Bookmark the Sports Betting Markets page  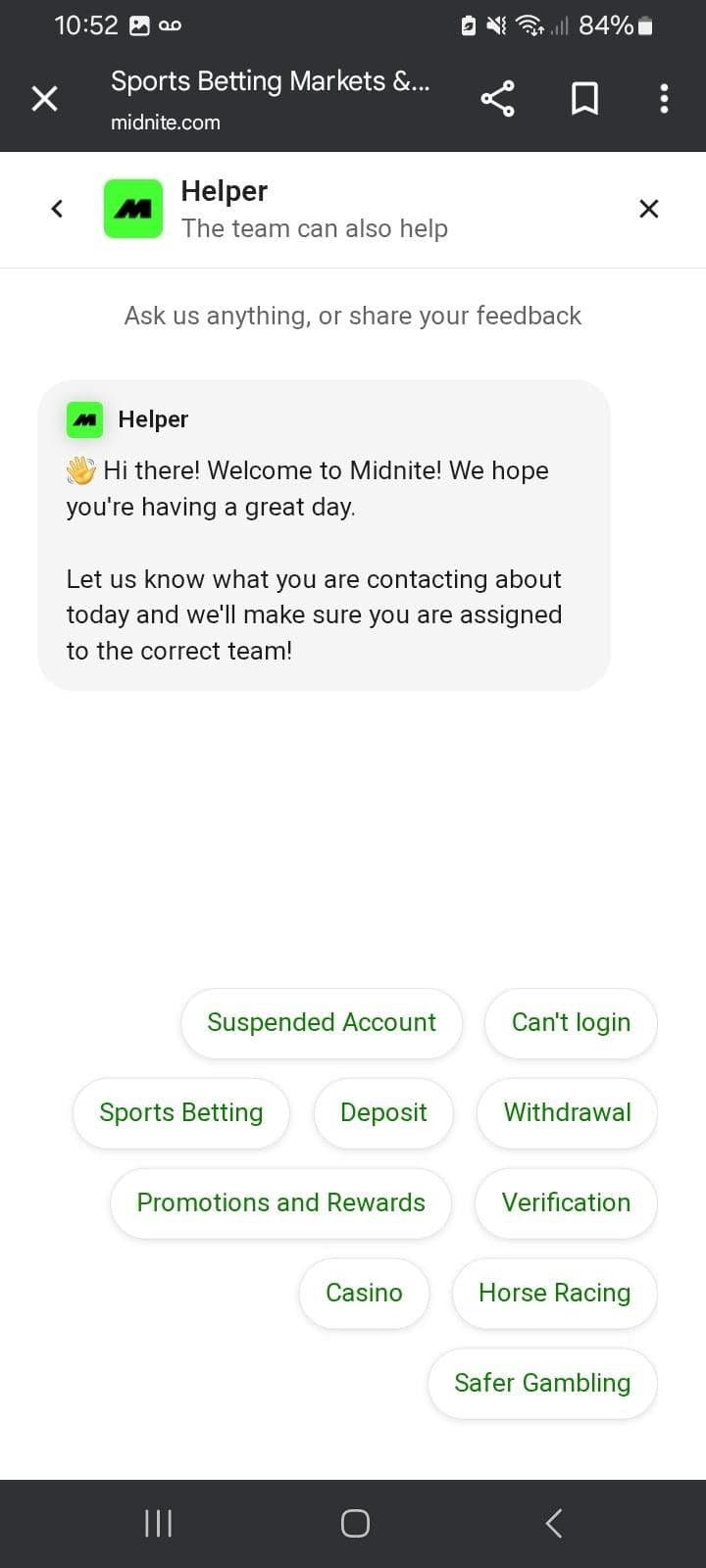(x=584, y=98)
